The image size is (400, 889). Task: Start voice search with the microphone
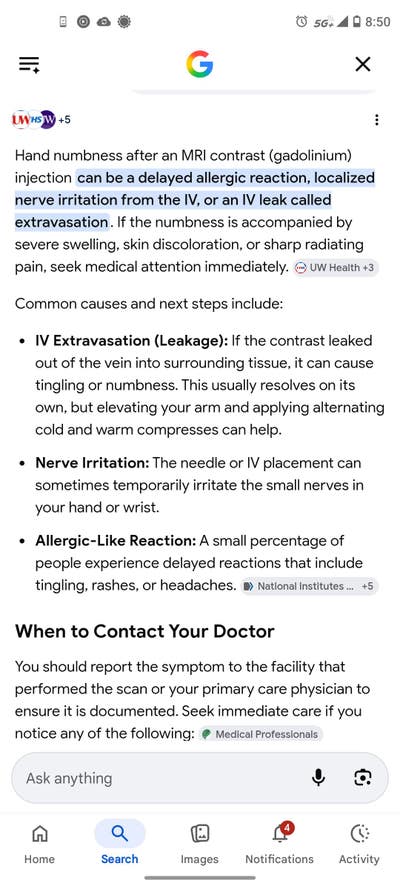coord(318,778)
